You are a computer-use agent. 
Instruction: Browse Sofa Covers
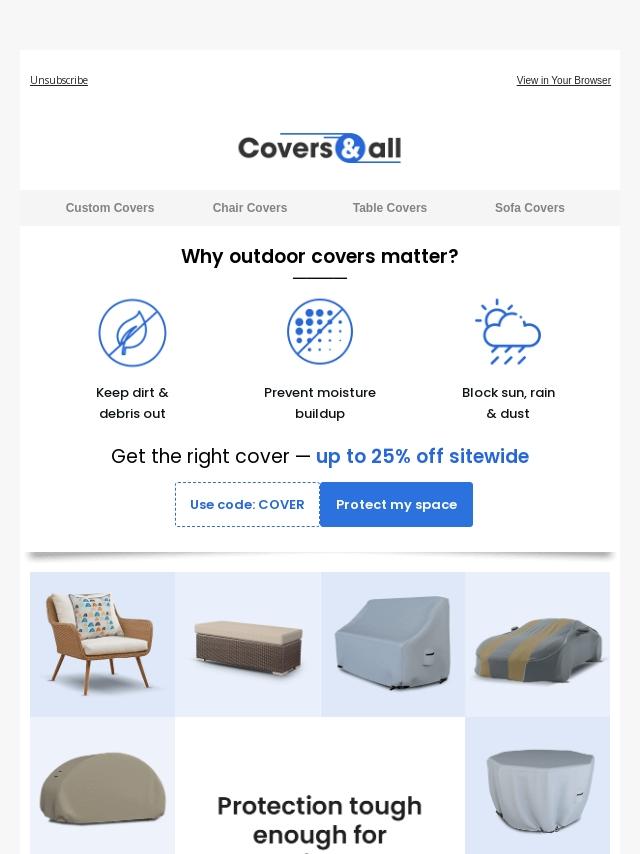click(529, 208)
